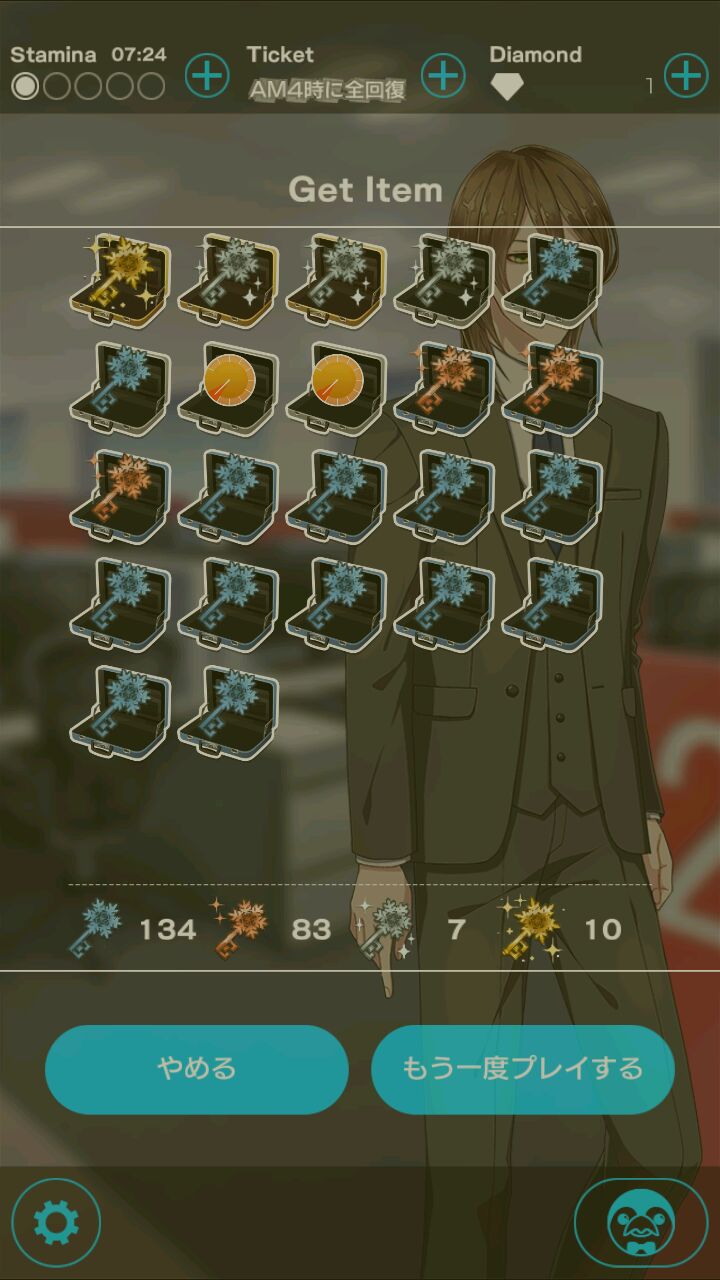Image resolution: width=720 pixels, height=1280 pixels.
Task: Tap the plus icon next to Ticket
Action: click(x=443, y=76)
